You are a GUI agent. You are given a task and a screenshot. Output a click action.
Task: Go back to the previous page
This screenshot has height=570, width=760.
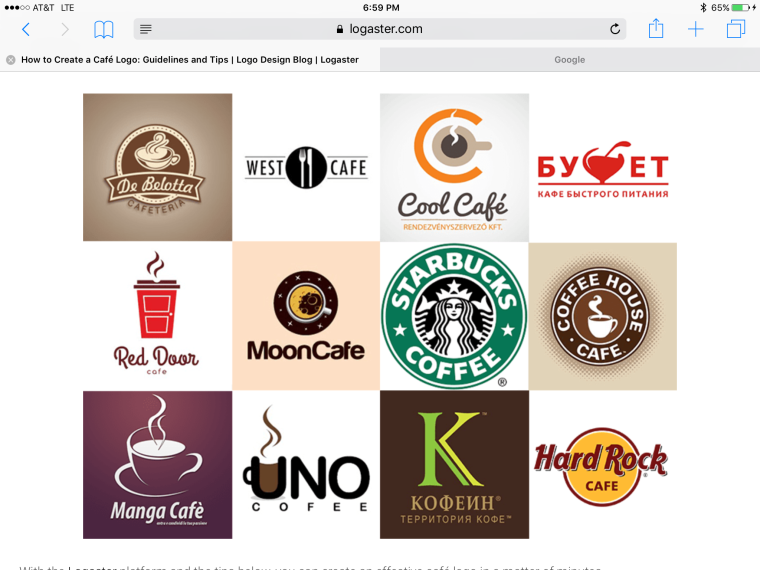25,29
